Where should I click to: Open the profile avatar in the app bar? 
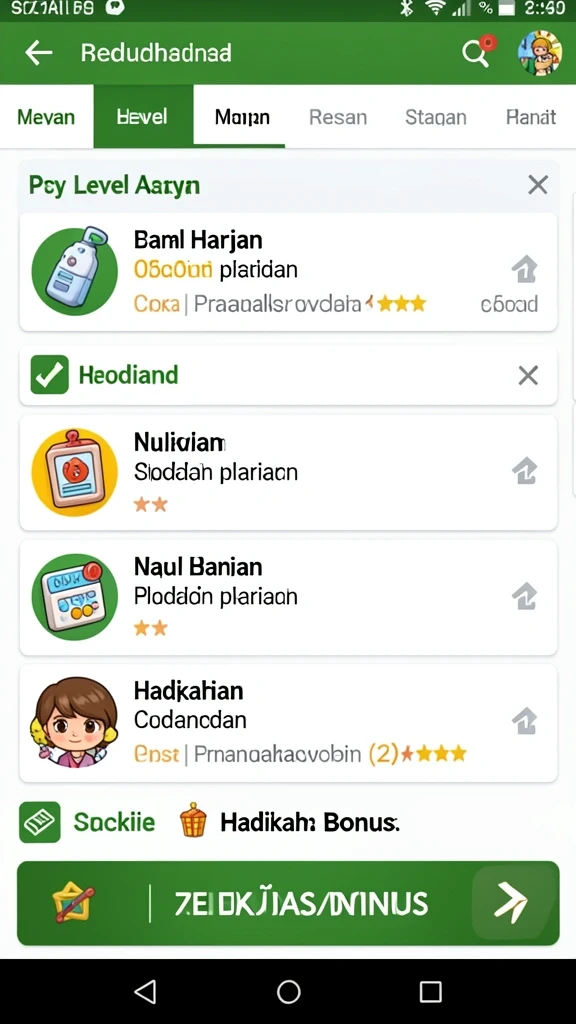tap(539, 53)
